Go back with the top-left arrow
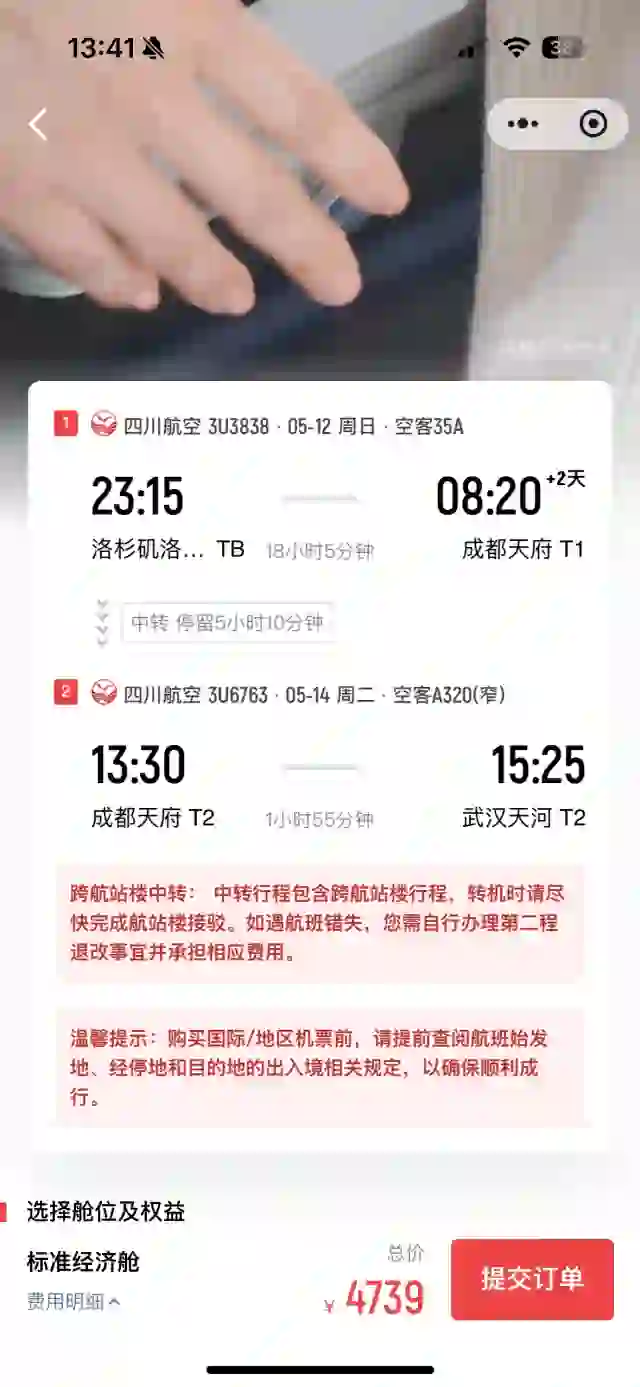The width and height of the screenshot is (640, 1387). [x=38, y=124]
